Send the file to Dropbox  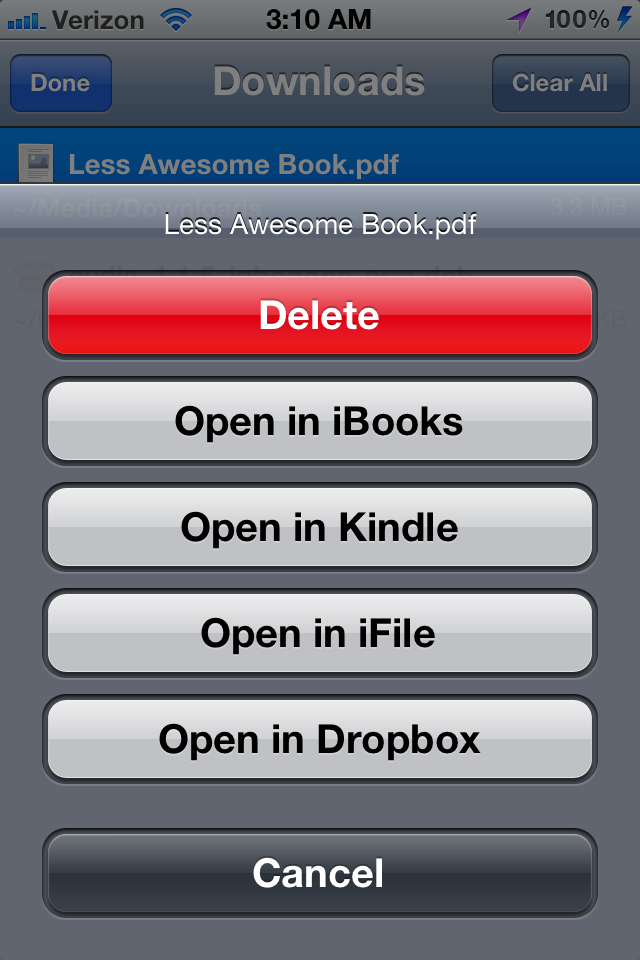point(319,739)
